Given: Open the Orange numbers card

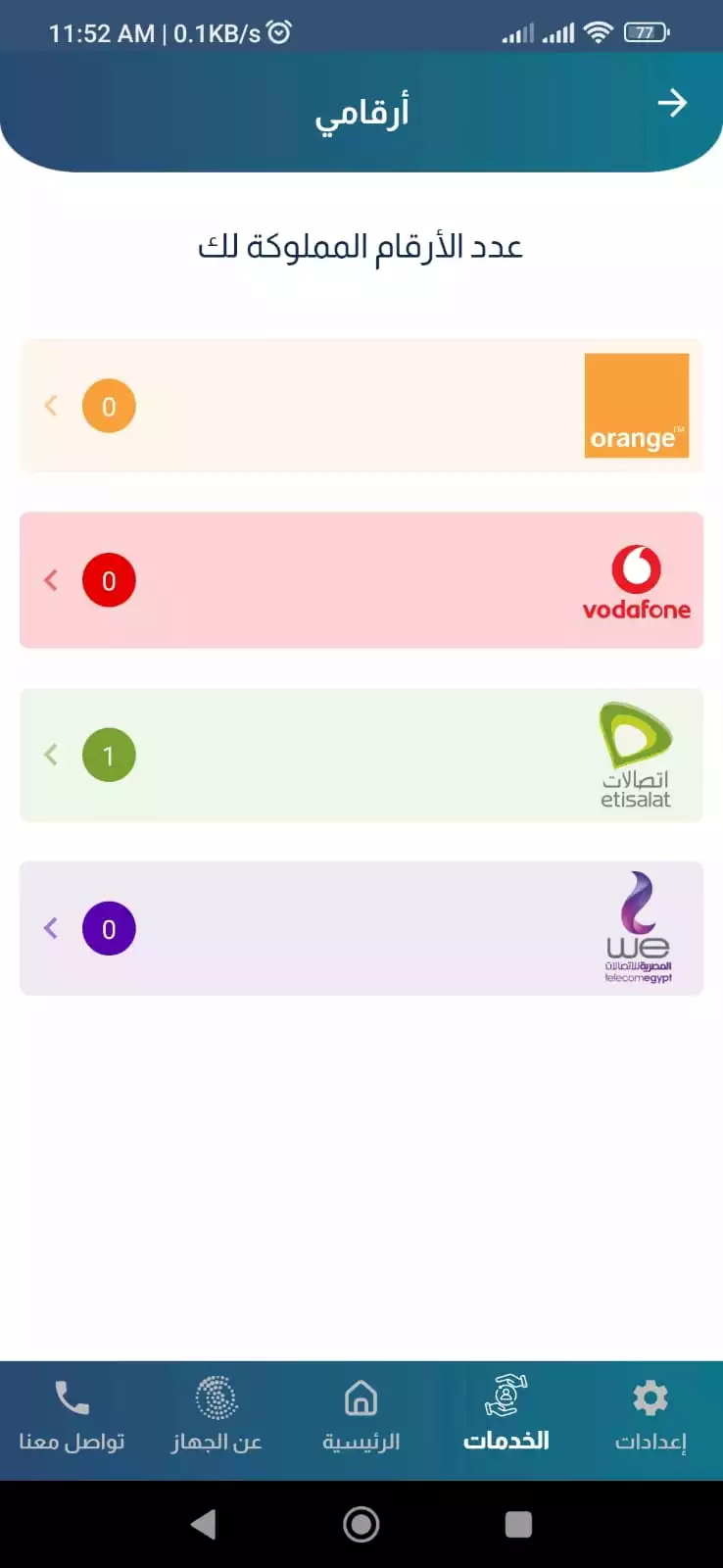Looking at the screenshot, I should [x=361, y=406].
